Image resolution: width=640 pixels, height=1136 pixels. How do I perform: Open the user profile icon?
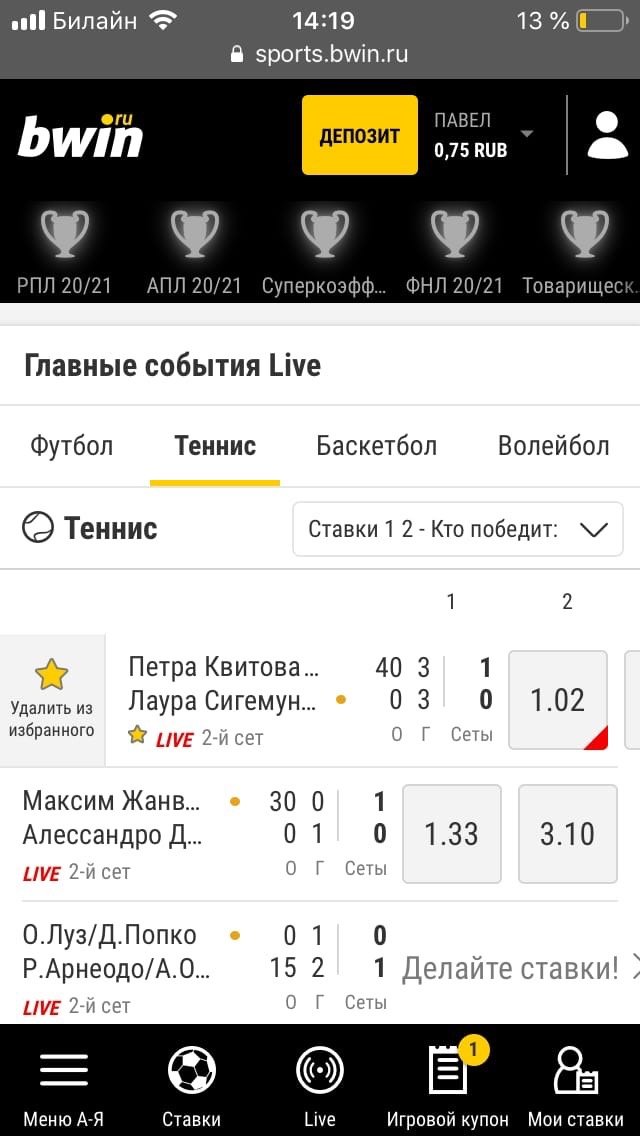607,136
